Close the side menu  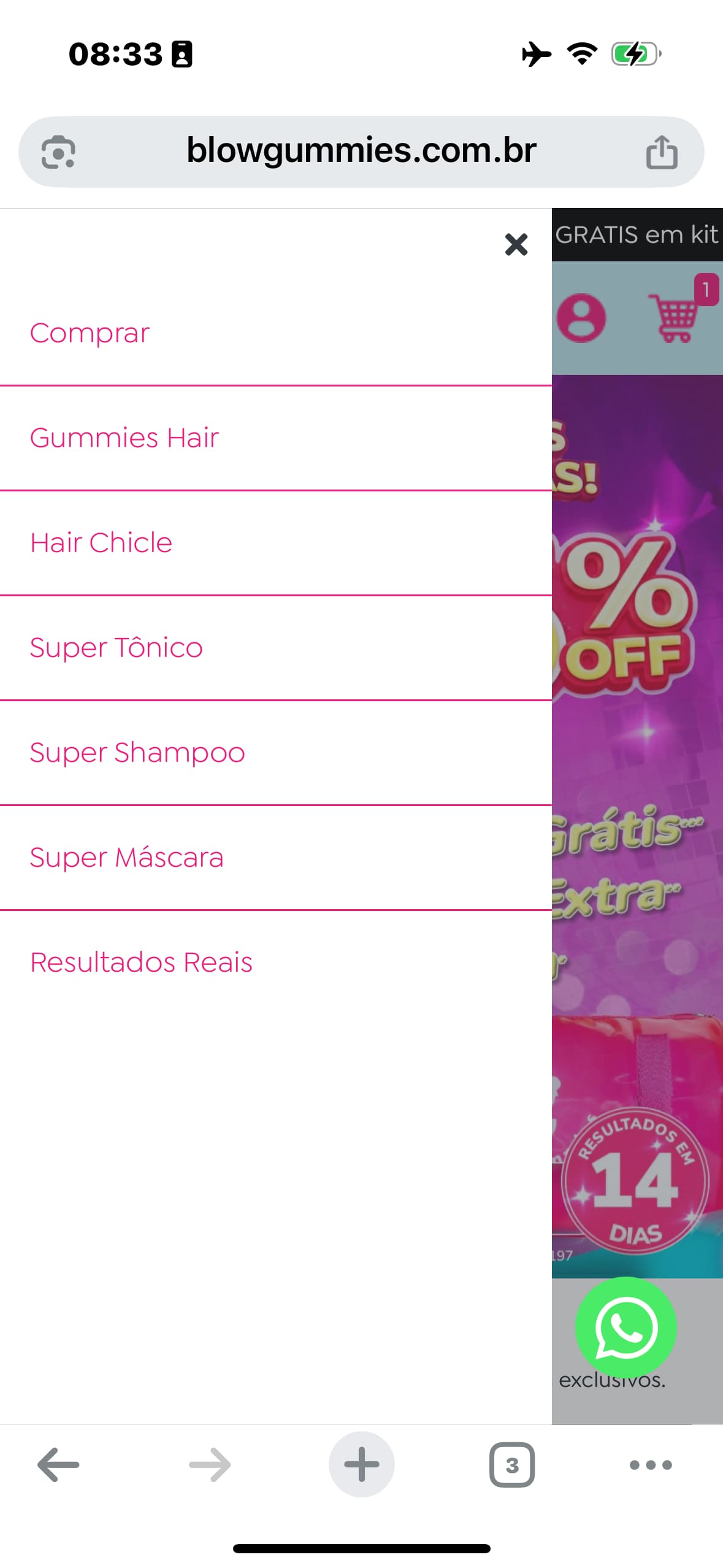click(516, 244)
